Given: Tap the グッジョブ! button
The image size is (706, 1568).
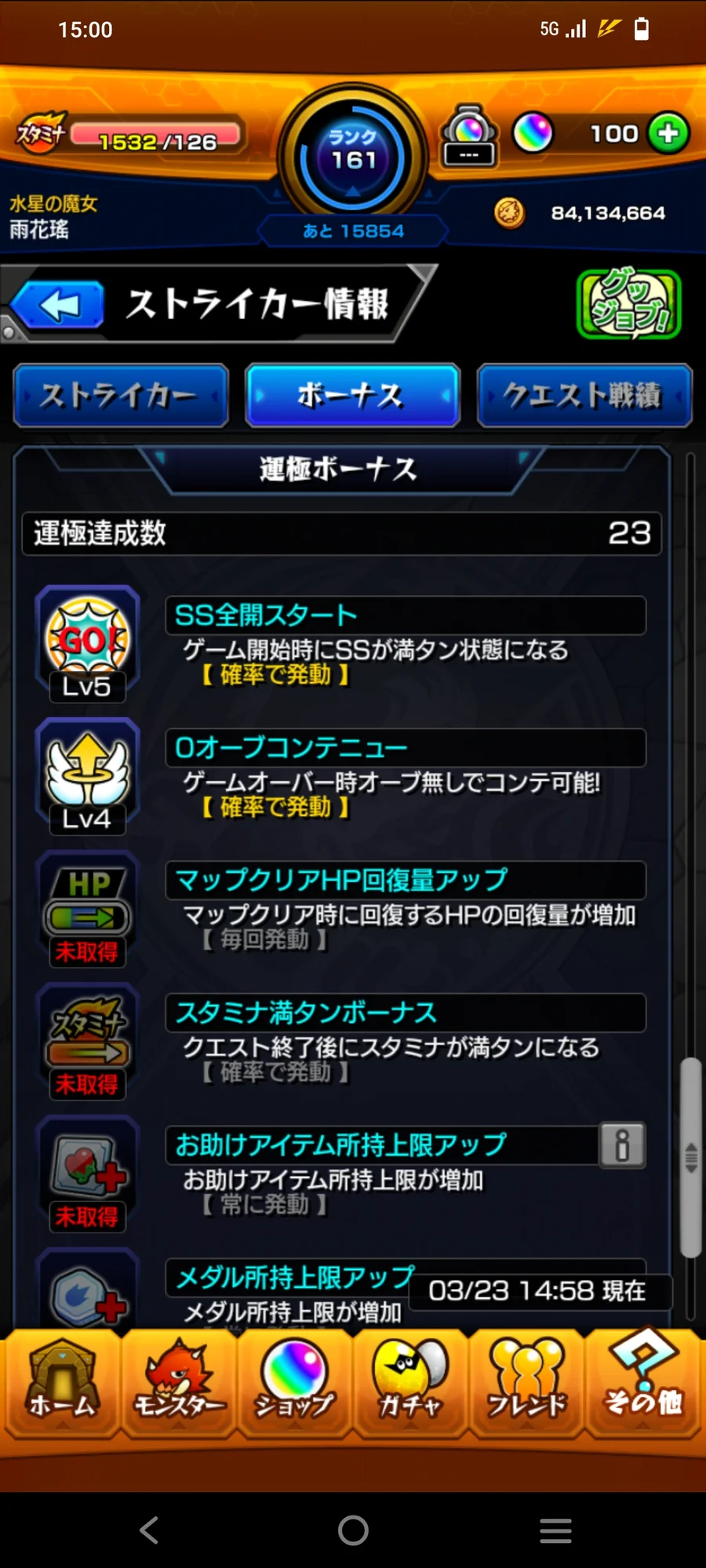Looking at the screenshot, I should pyautogui.click(x=628, y=305).
